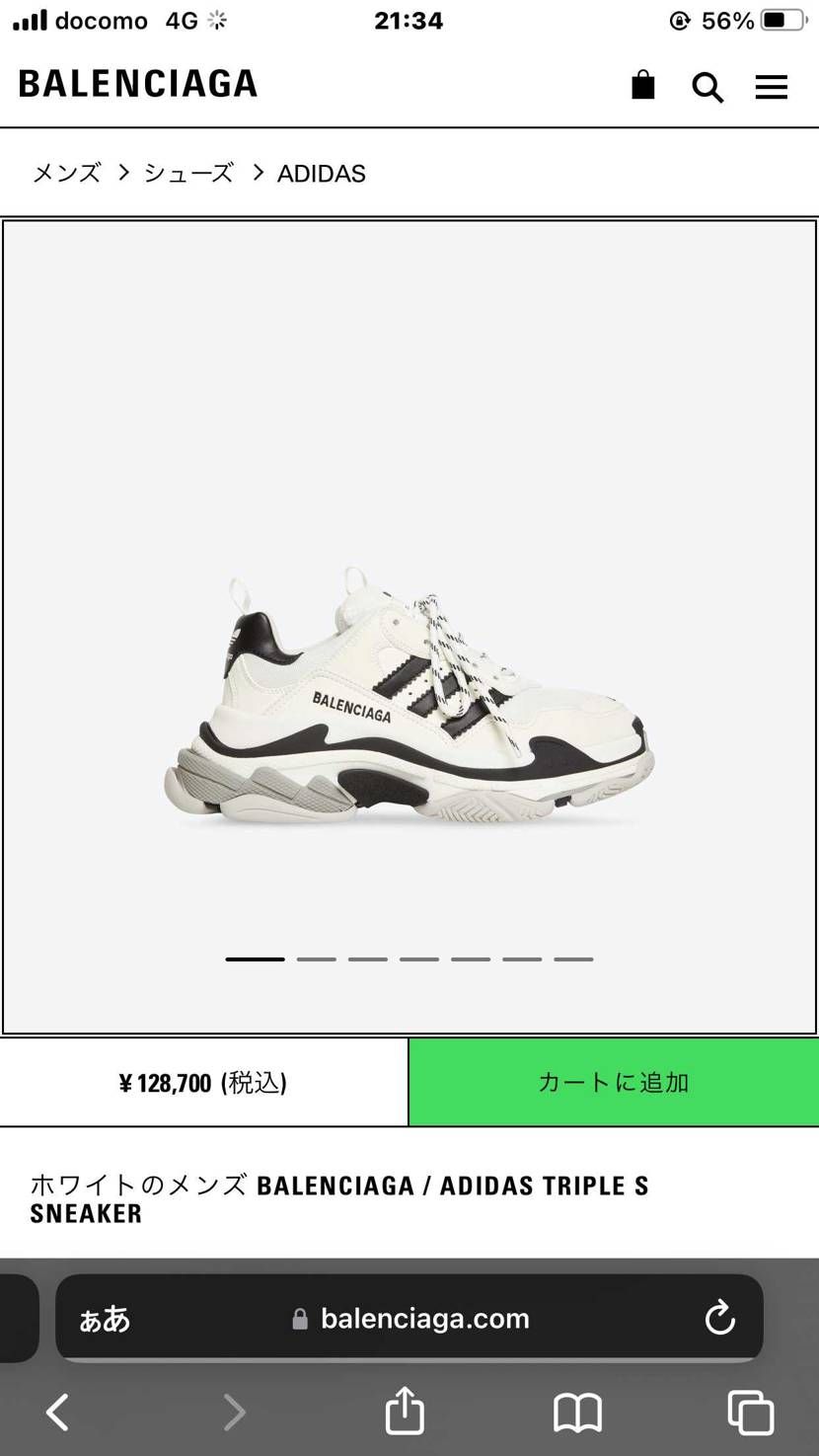The height and width of the screenshot is (1456, 819).
Task: Open the shopping bag icon
Action: (x=643, y=86)
